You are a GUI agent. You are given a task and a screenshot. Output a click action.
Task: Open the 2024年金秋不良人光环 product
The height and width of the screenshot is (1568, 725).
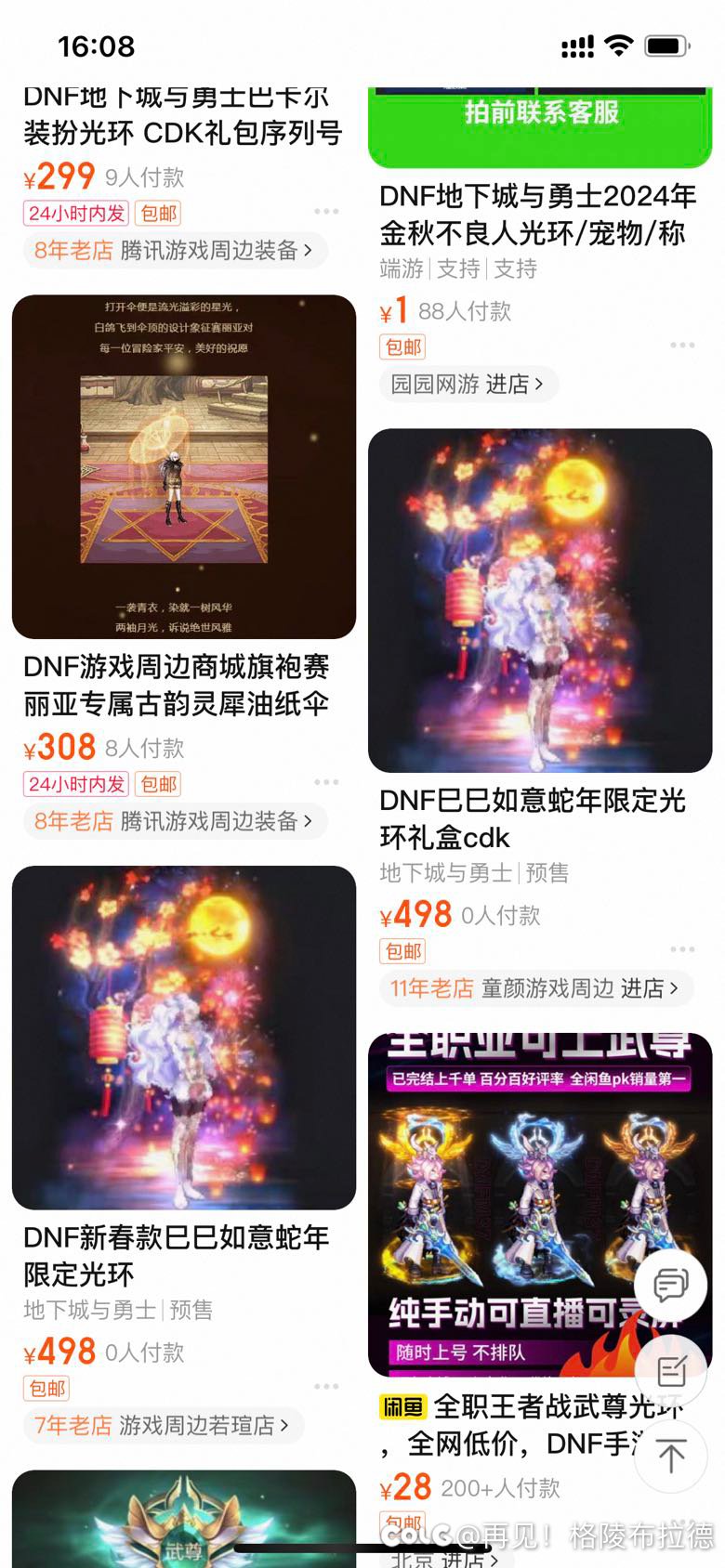pyautogui.click(x=538, y=215)
